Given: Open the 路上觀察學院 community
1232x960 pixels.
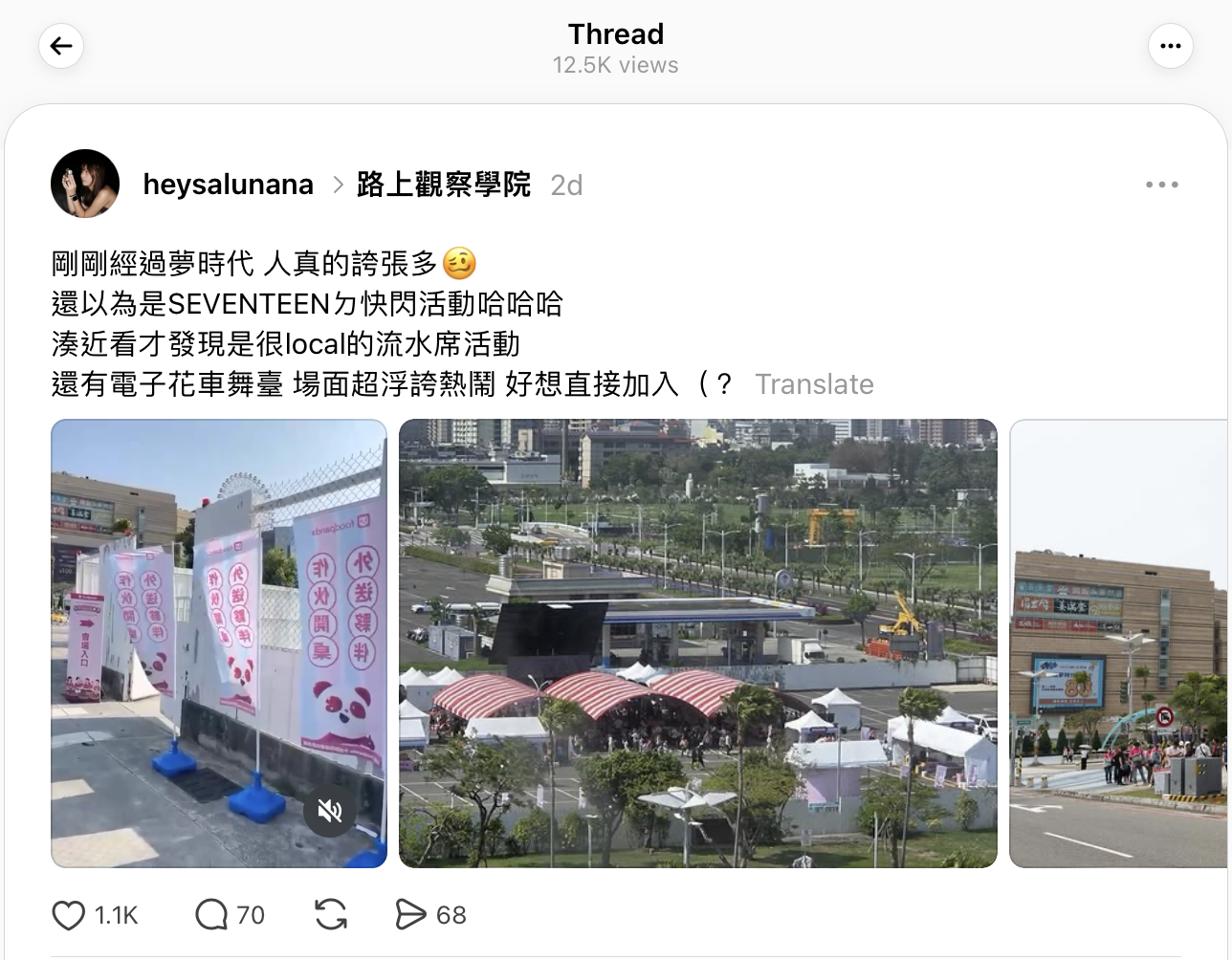Looking at the screenshot, I should (443, 185).
